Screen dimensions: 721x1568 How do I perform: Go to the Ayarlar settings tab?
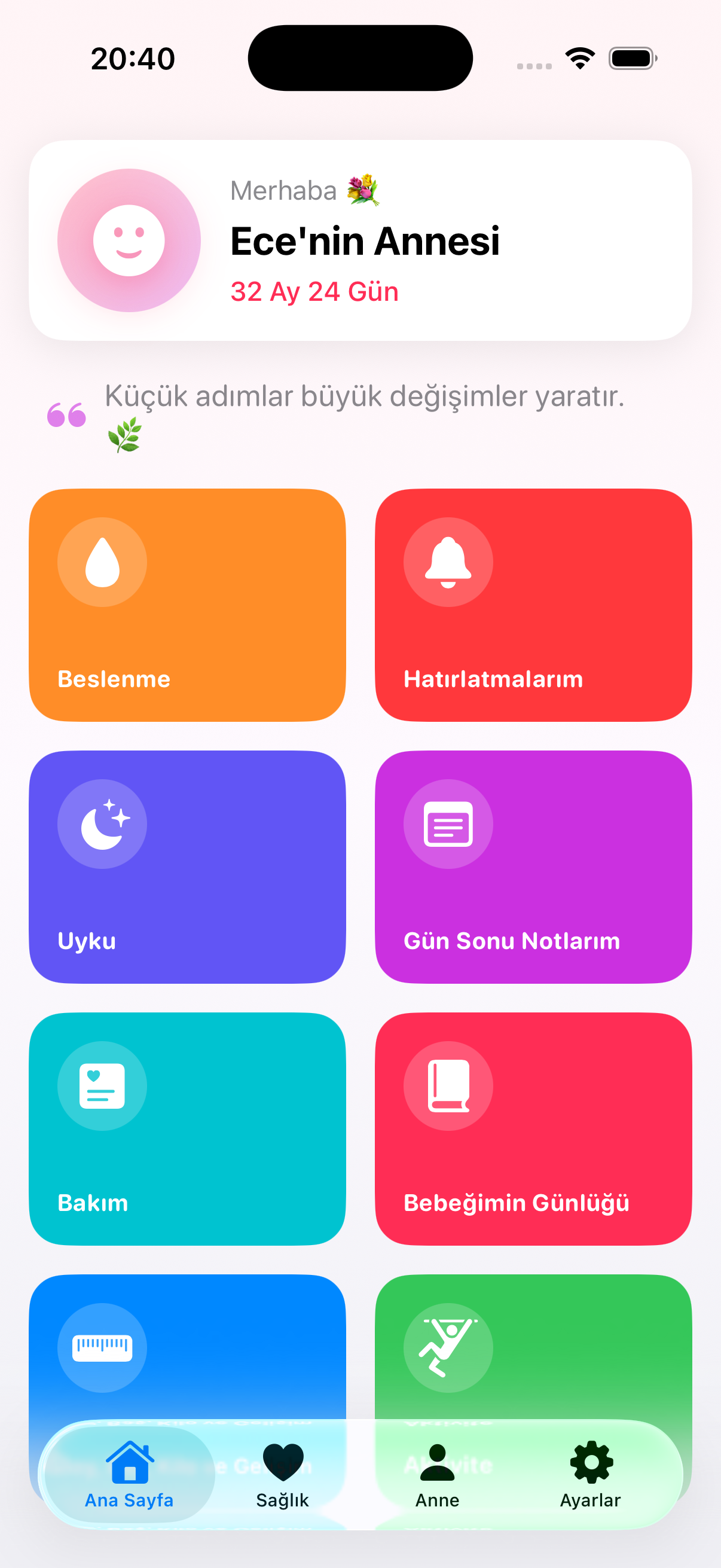tap(590, 1474)
